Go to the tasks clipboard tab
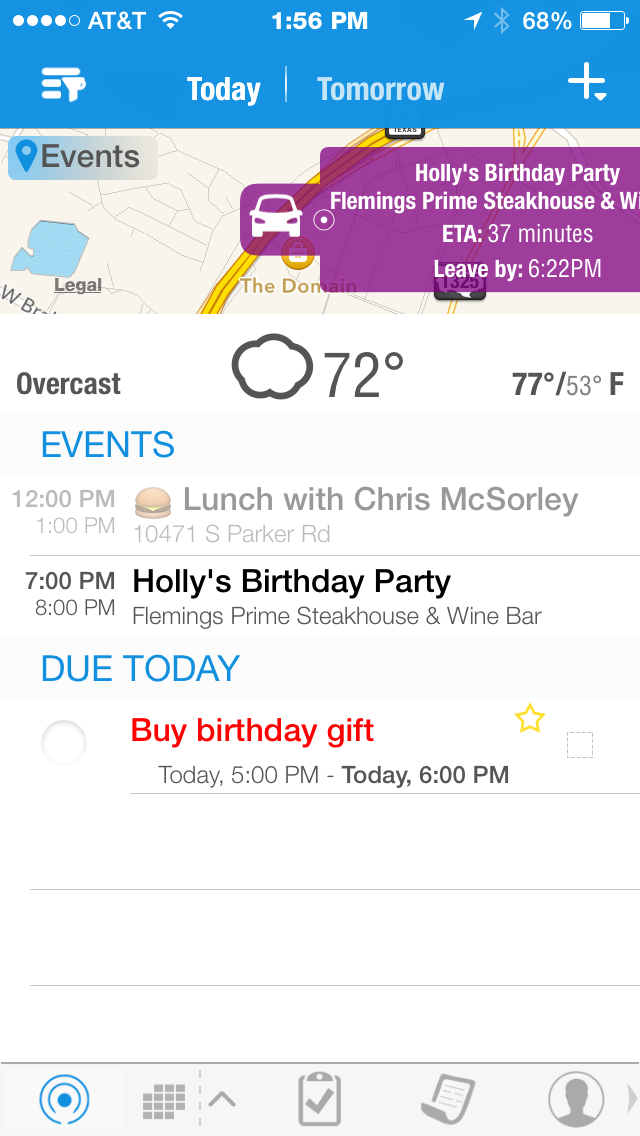This screenshot has width=640, height=1136. point(320,1100)
